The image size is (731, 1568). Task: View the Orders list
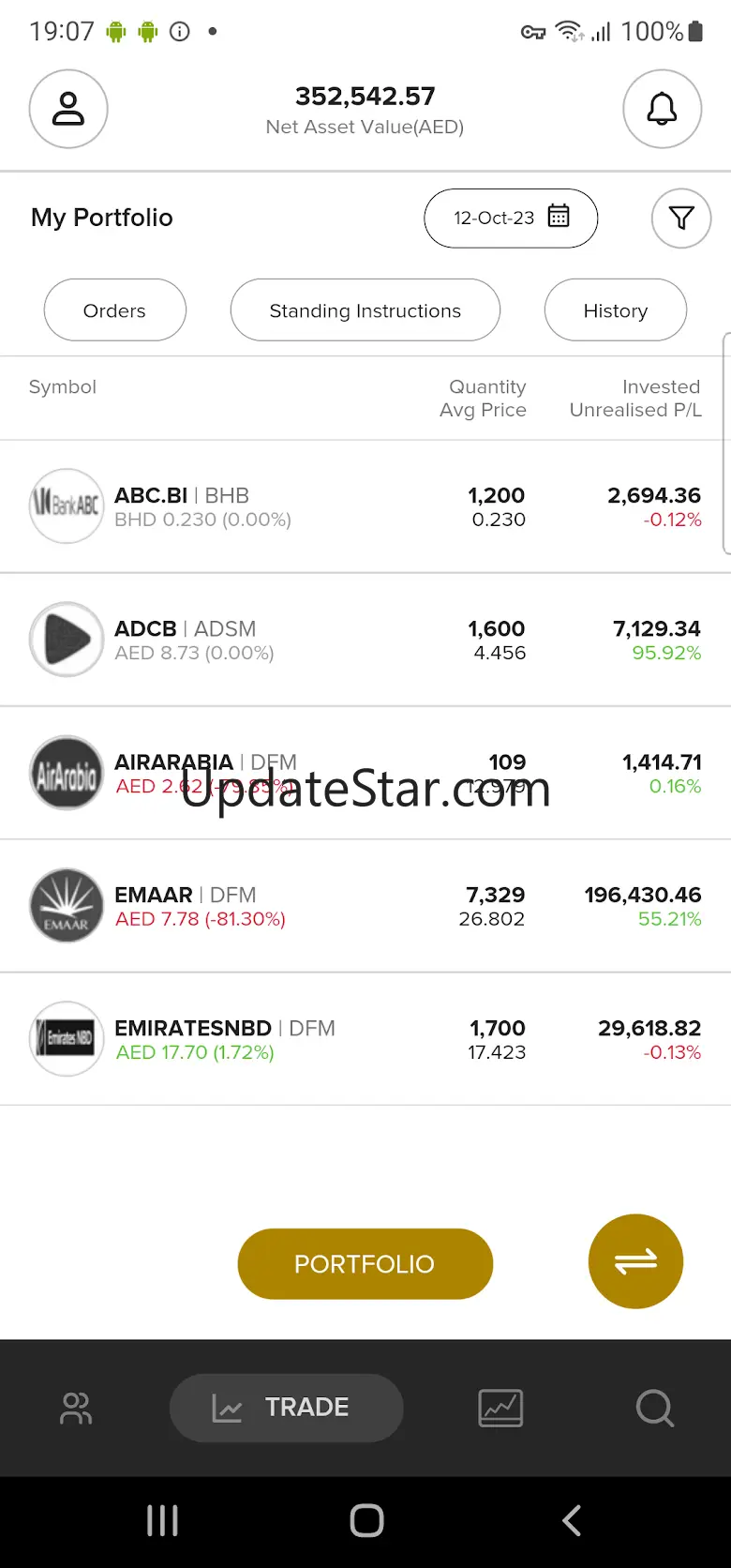(x=114, y=310)
